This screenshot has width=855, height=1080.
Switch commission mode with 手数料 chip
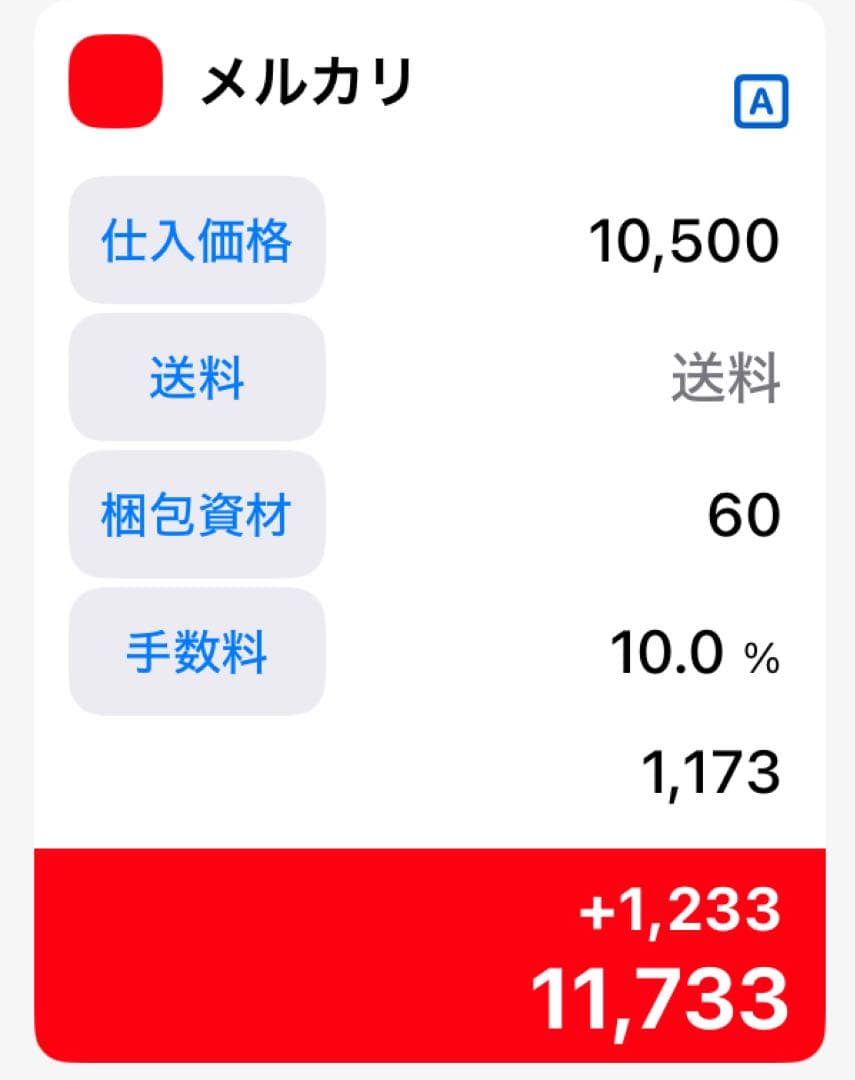pyautogui.click(x=196, y=653)
